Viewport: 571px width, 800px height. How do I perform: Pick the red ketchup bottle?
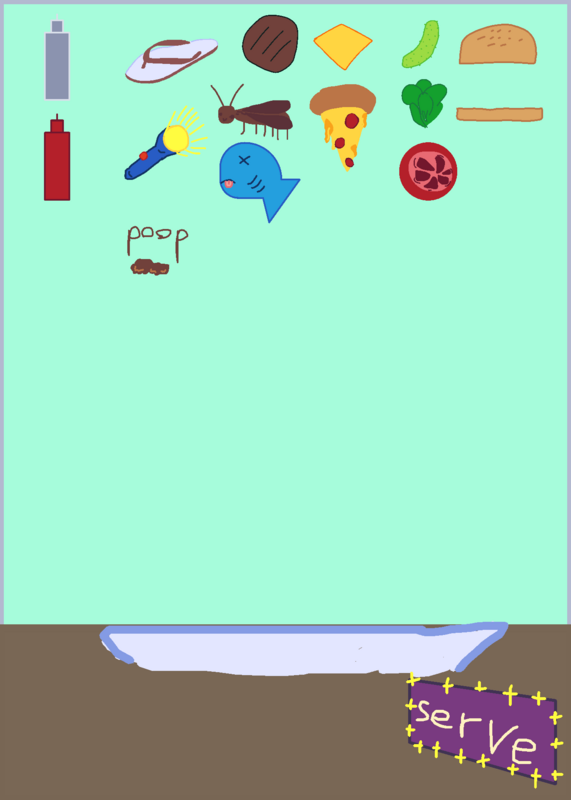pyautogui.click(x=57, y=158)
